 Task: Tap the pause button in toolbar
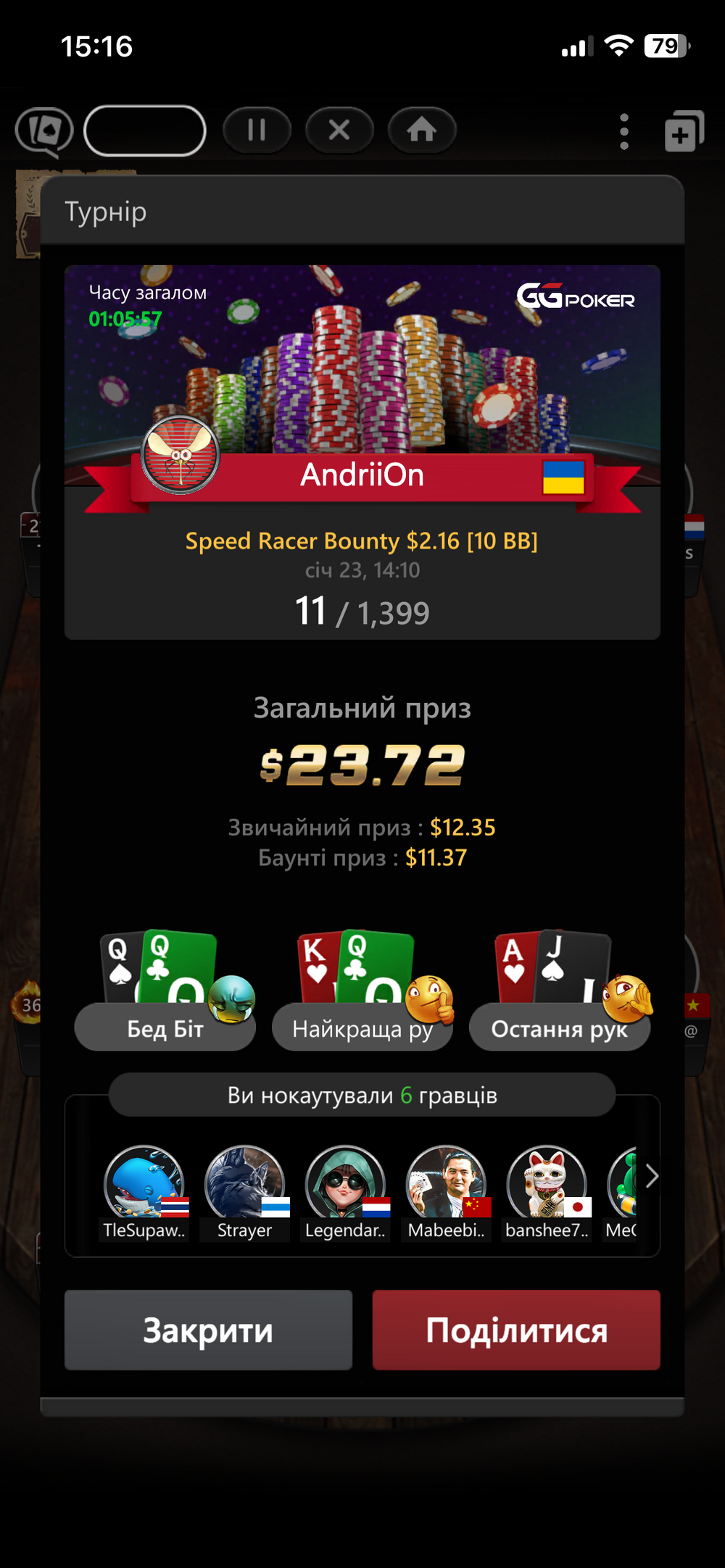click(257, 130)
